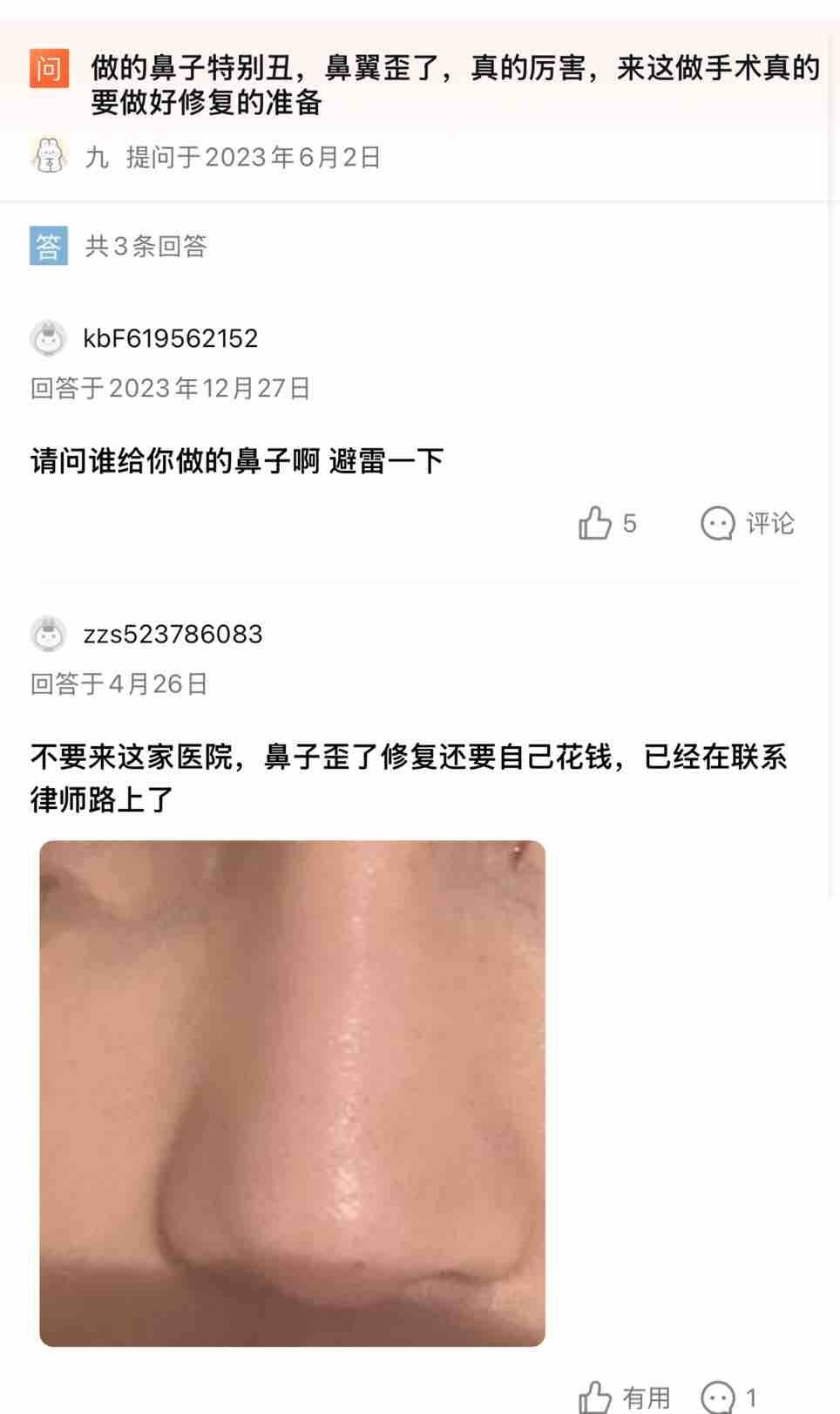
Task: Click the date 回答于2023年12月27日
Action: 170,389
